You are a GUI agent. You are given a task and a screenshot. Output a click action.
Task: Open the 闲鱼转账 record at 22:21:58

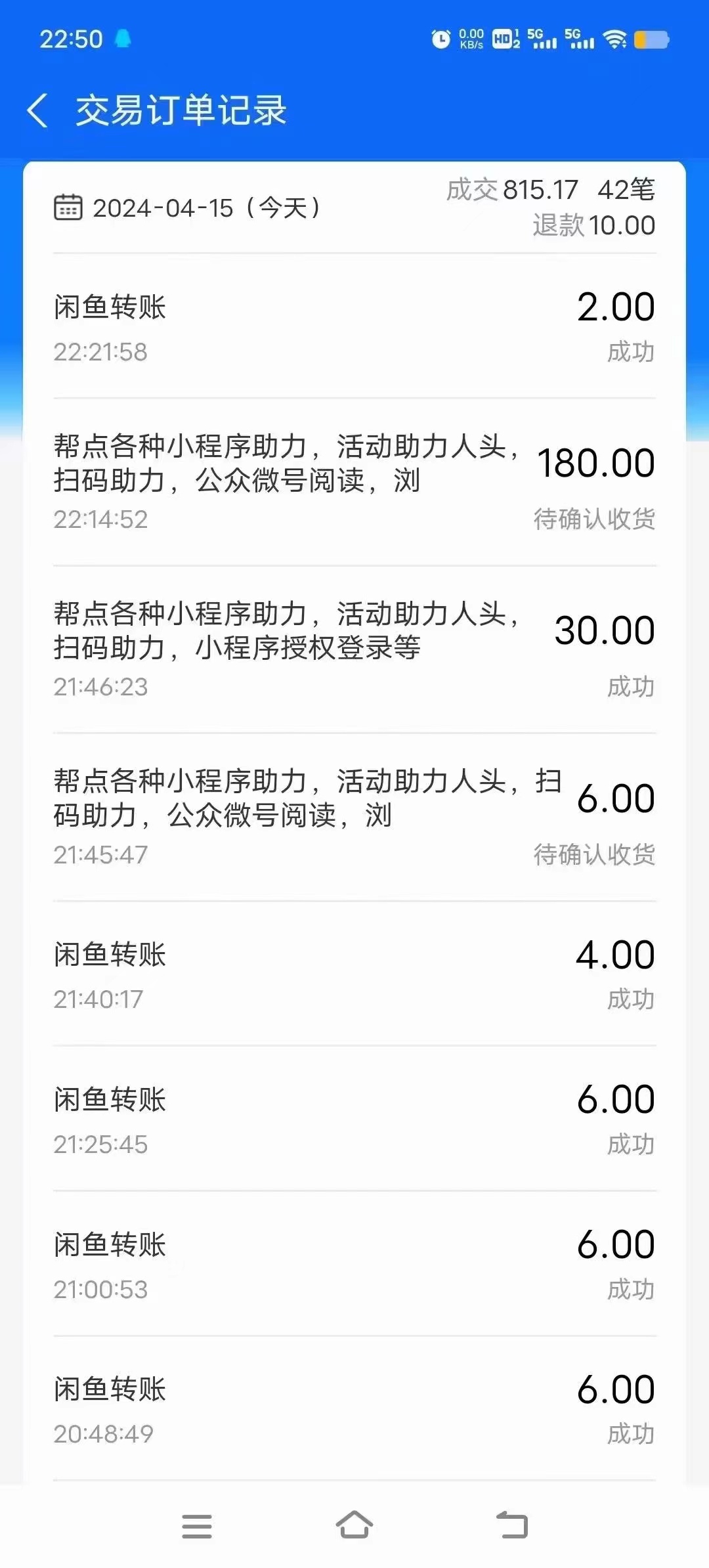point(354,327)
